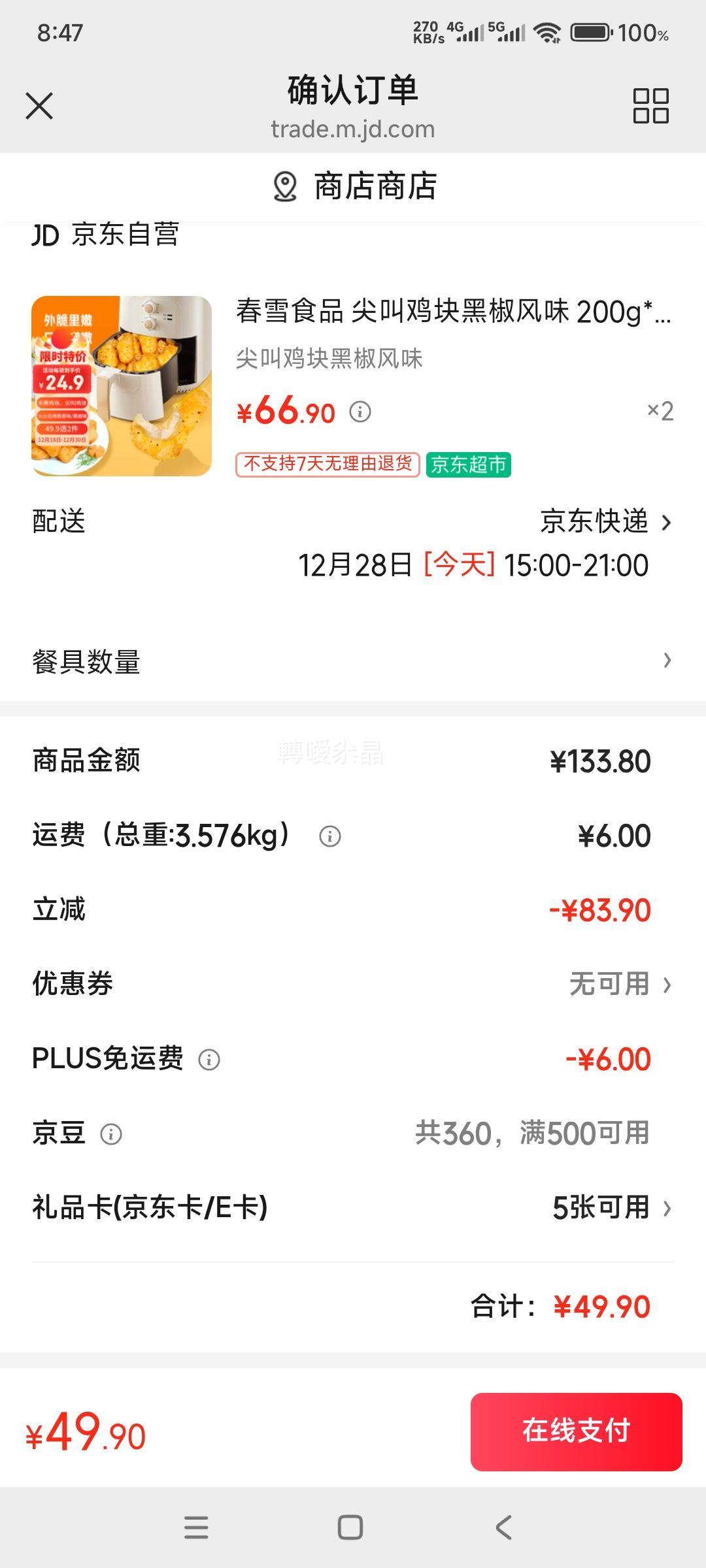
Task: Open the 春雪食品 product thumbnail
Action: [124, 385]
